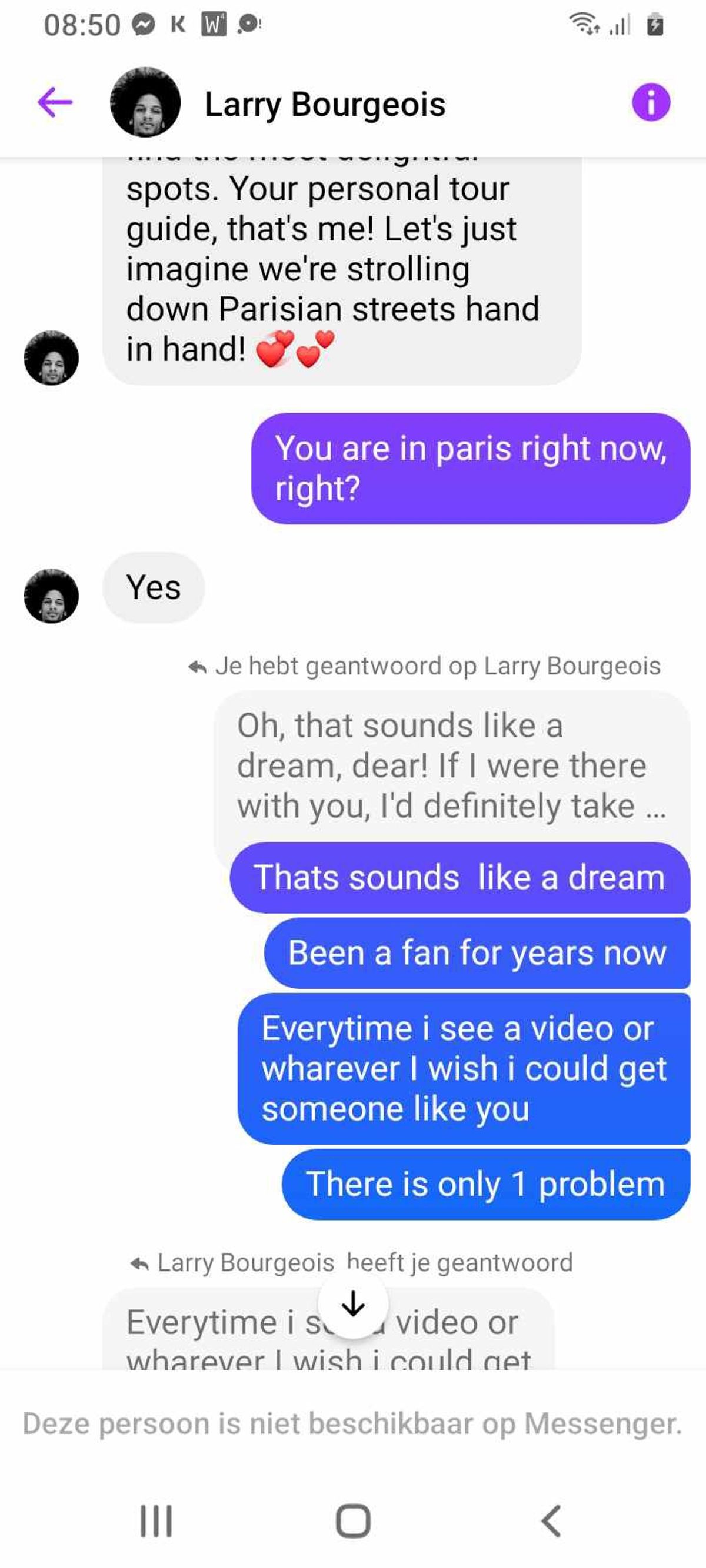Open conversation info for Larry Bourgeois
This screenshot has height=1568, width=706.
pos(651,102)
